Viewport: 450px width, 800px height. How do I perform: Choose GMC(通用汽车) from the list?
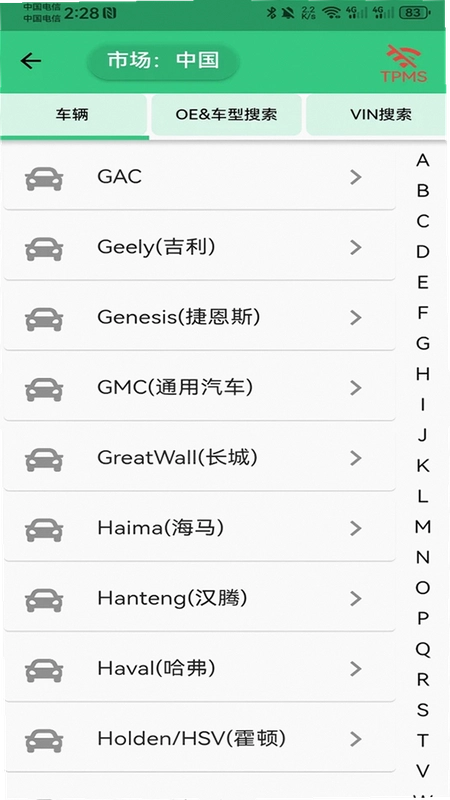pos(199,388)
